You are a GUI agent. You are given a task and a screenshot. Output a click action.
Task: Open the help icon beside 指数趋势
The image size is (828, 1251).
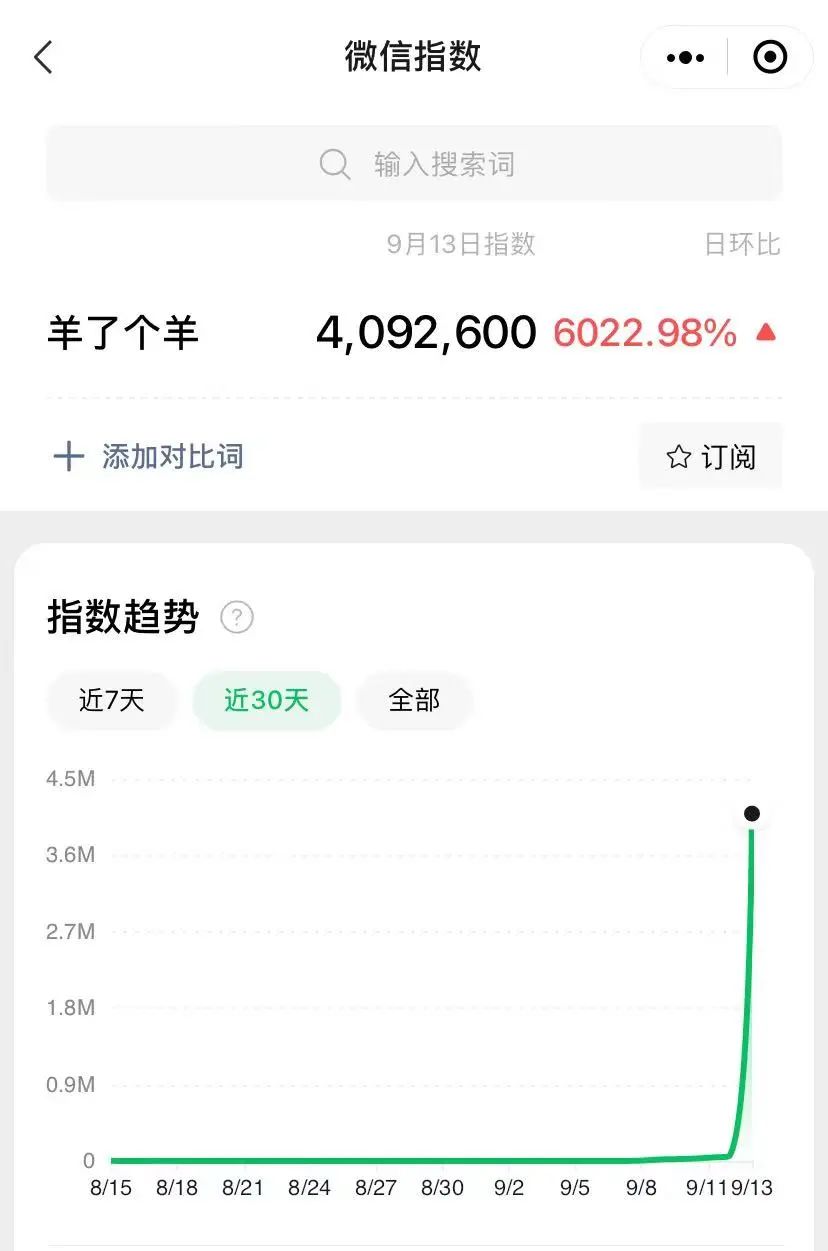click(x=237, y=617)
